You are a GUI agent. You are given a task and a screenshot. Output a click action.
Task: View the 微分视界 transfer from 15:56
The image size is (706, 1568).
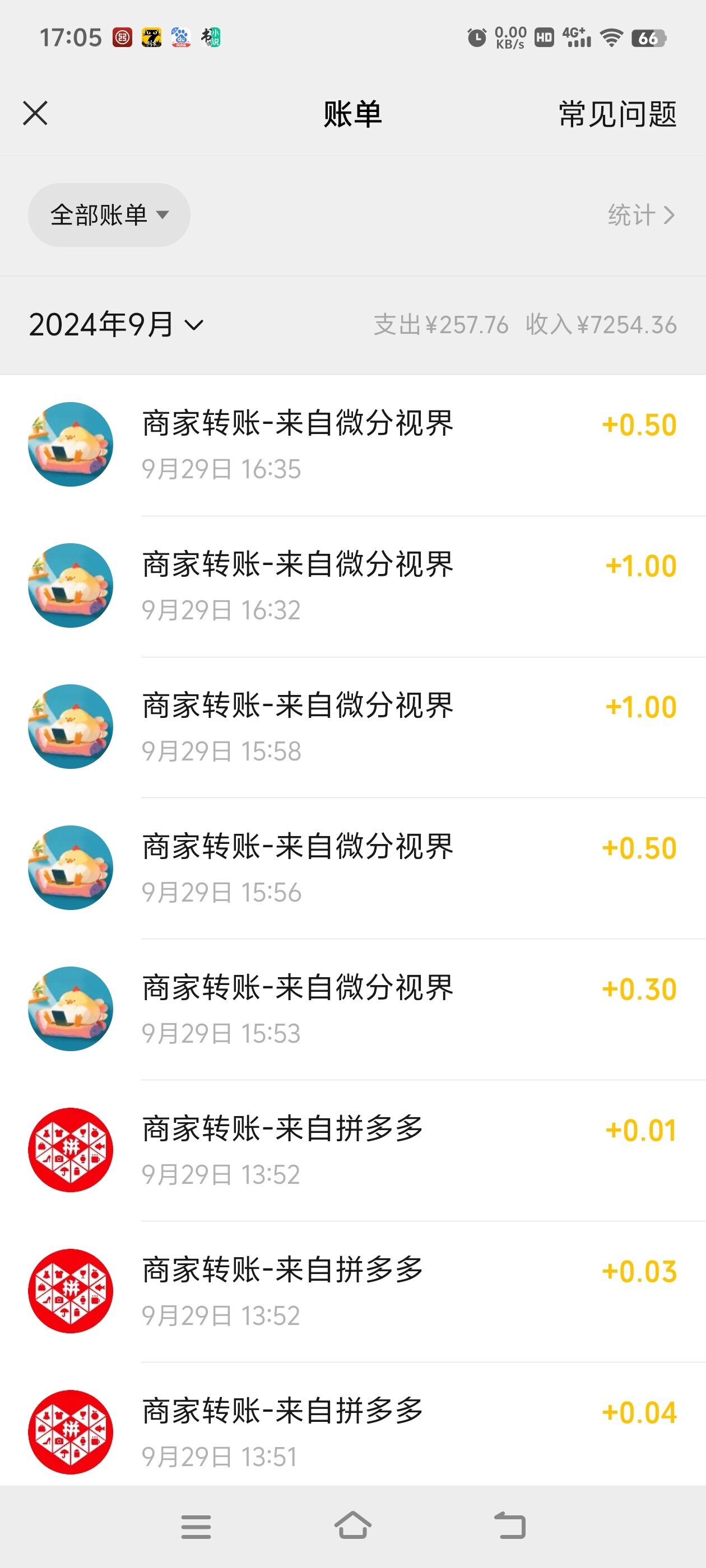click(352, 868)
